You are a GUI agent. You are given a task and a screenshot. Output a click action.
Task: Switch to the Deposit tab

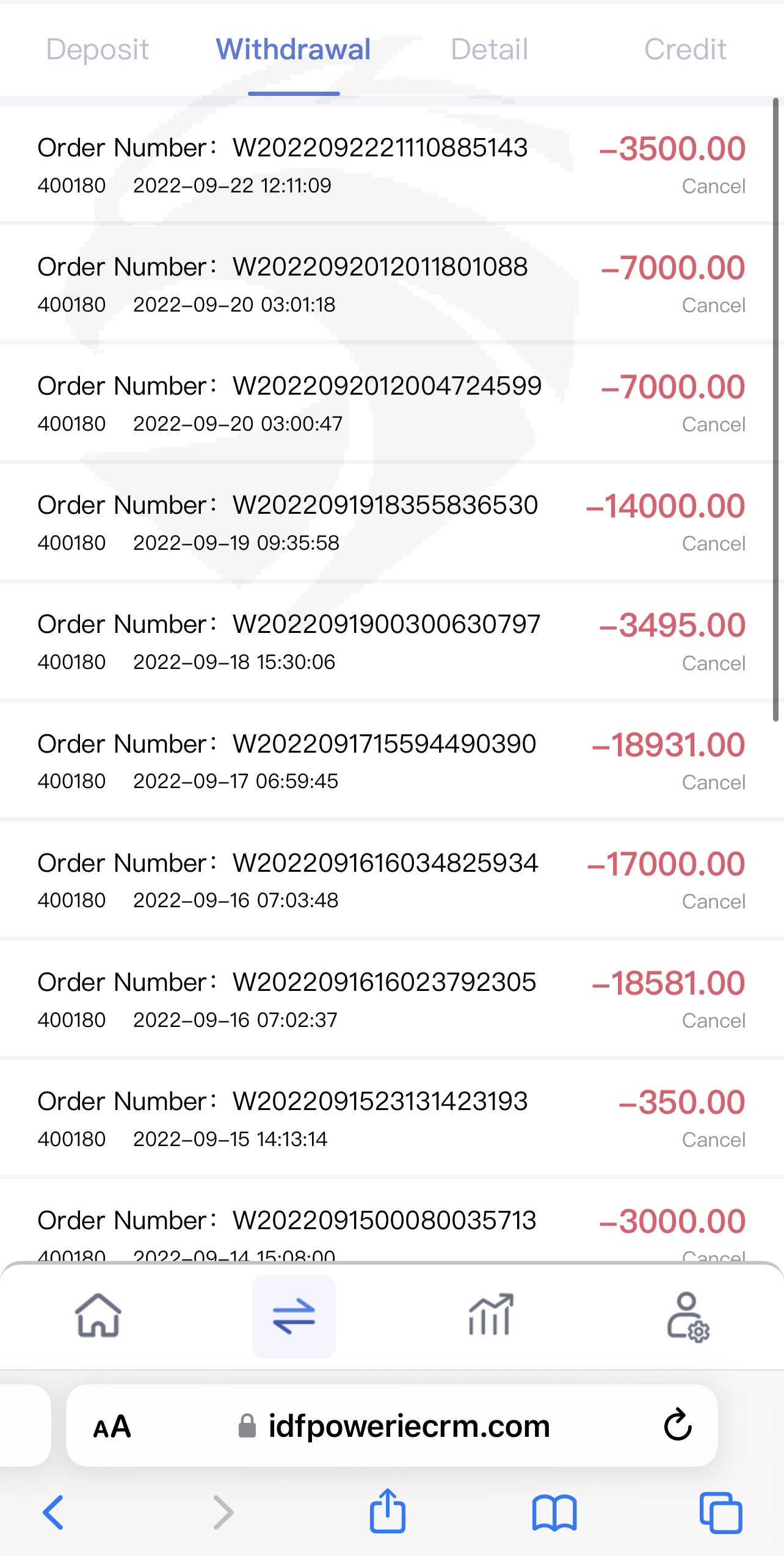98,49
